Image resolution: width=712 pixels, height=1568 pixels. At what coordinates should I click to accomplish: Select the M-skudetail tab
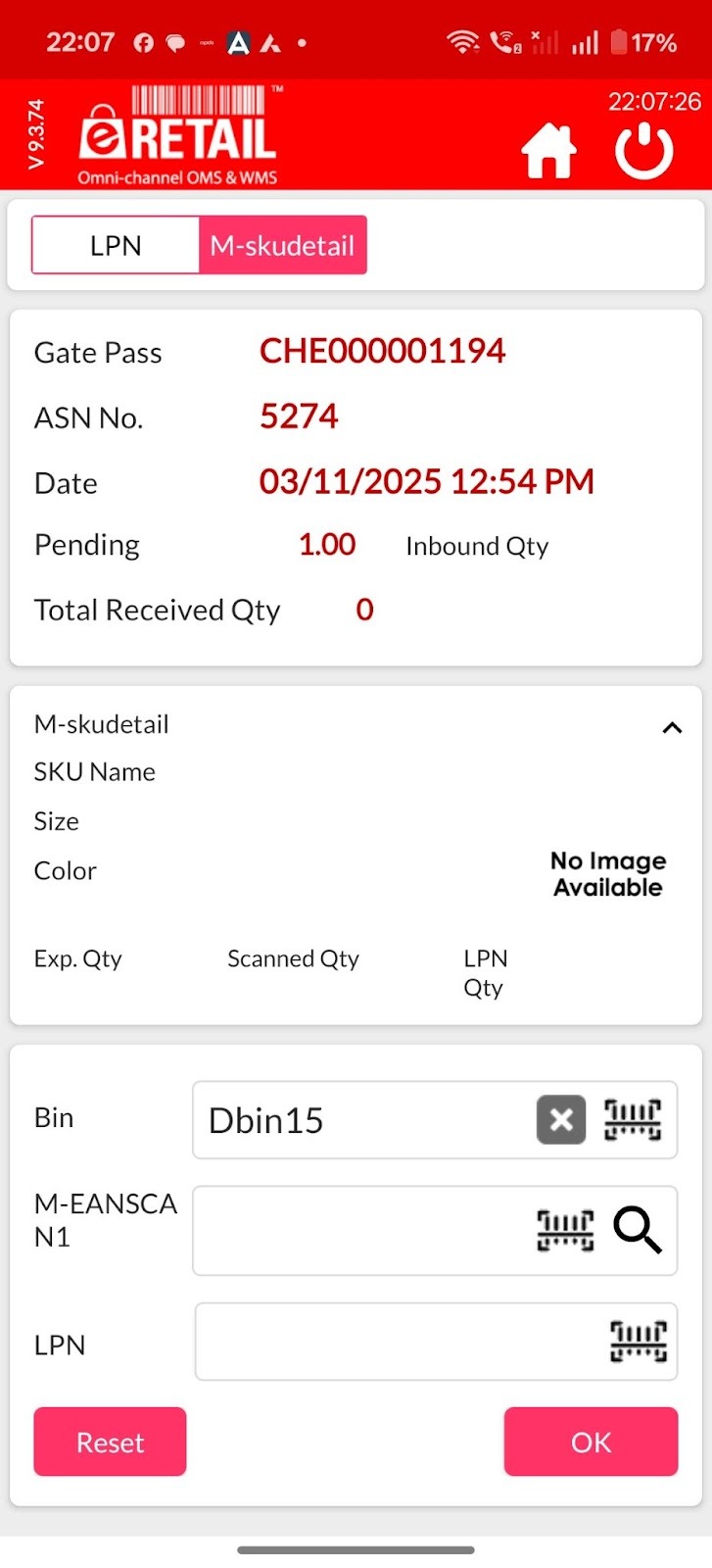(x=282, y=245)
